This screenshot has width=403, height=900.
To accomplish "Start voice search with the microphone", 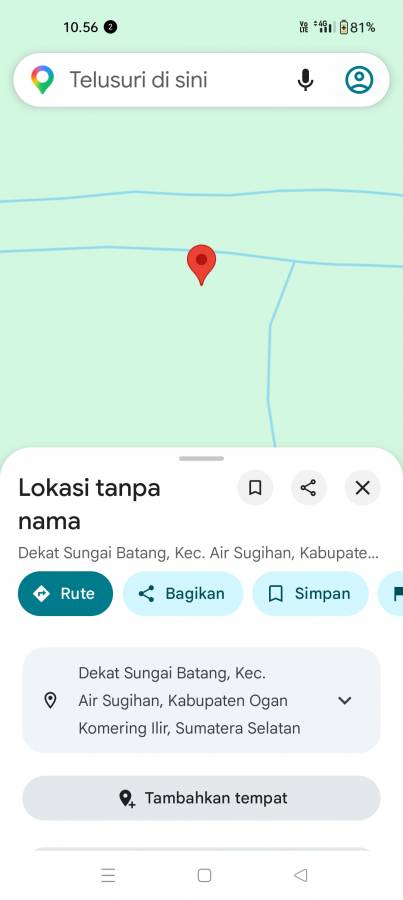I will click(x=305, y=80).
